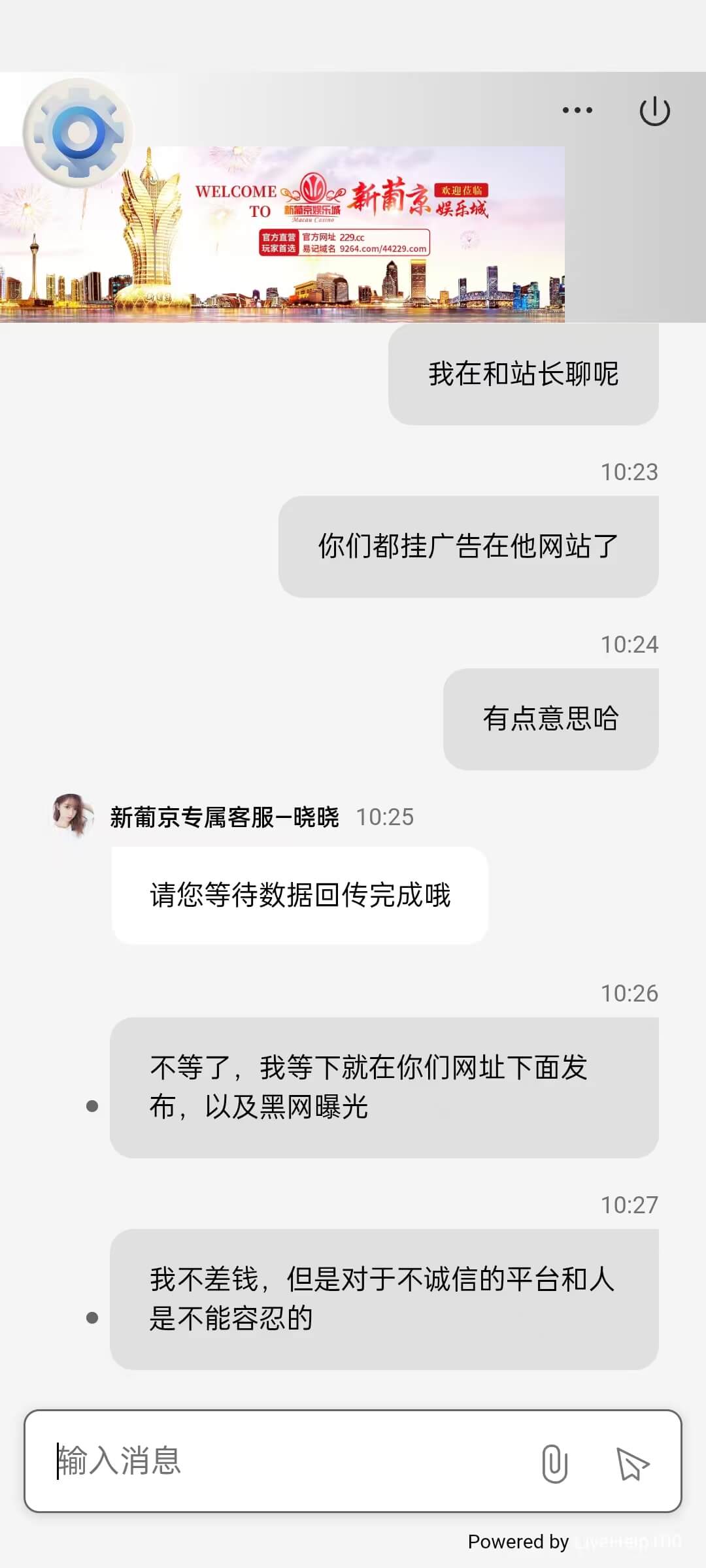Click the 输入消息 message input field
706x1568 pixels.
tap(261, 1465)
